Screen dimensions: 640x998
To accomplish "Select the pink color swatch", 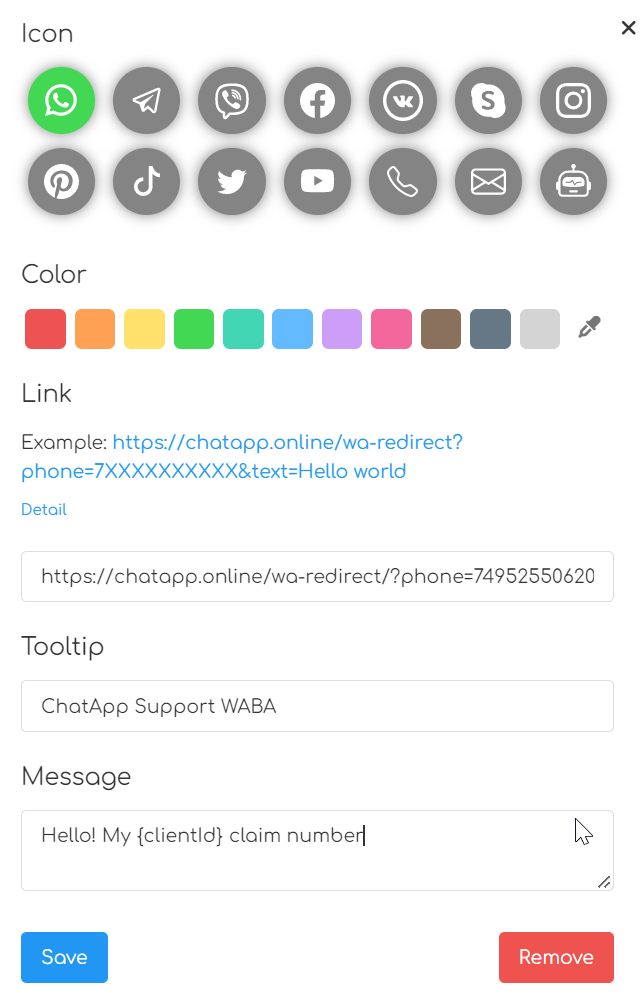I will tap(392, 329).
